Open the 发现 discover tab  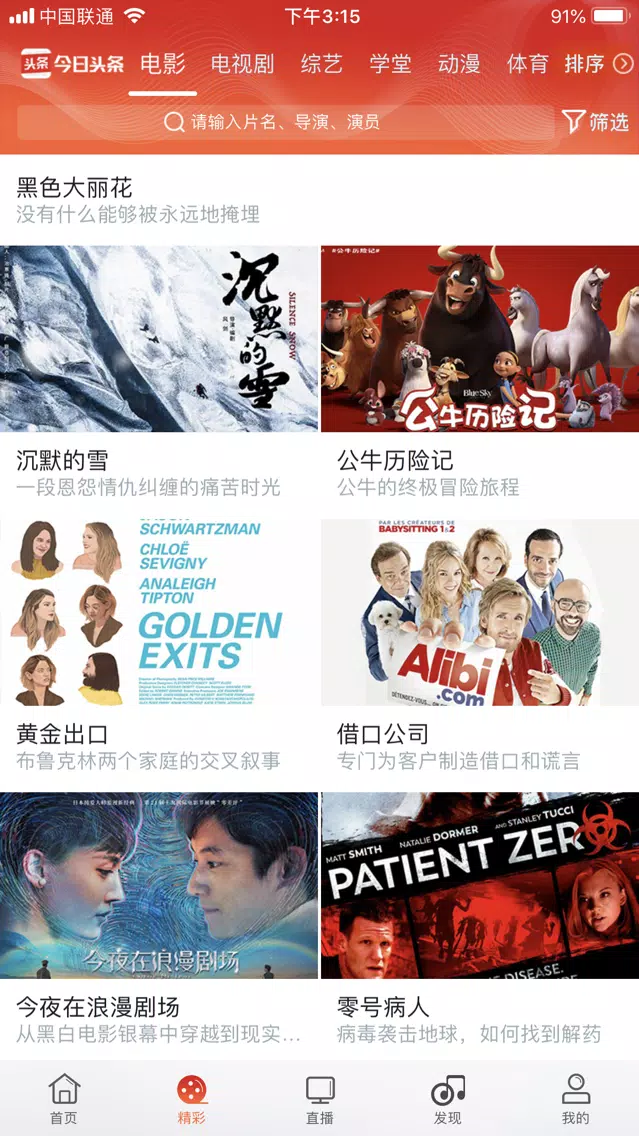click(448, 1098)
